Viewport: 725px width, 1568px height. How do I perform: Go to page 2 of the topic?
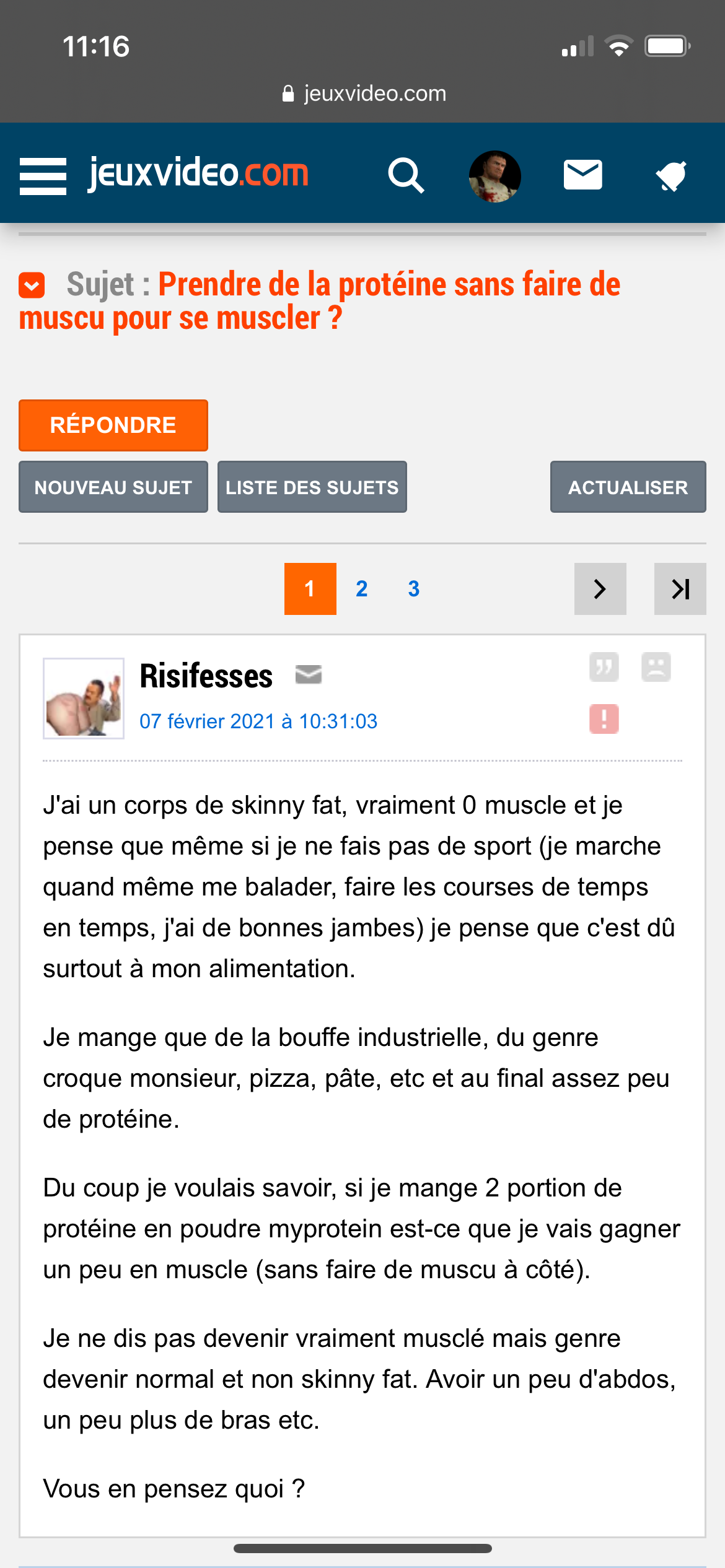(x=362, y=589)
